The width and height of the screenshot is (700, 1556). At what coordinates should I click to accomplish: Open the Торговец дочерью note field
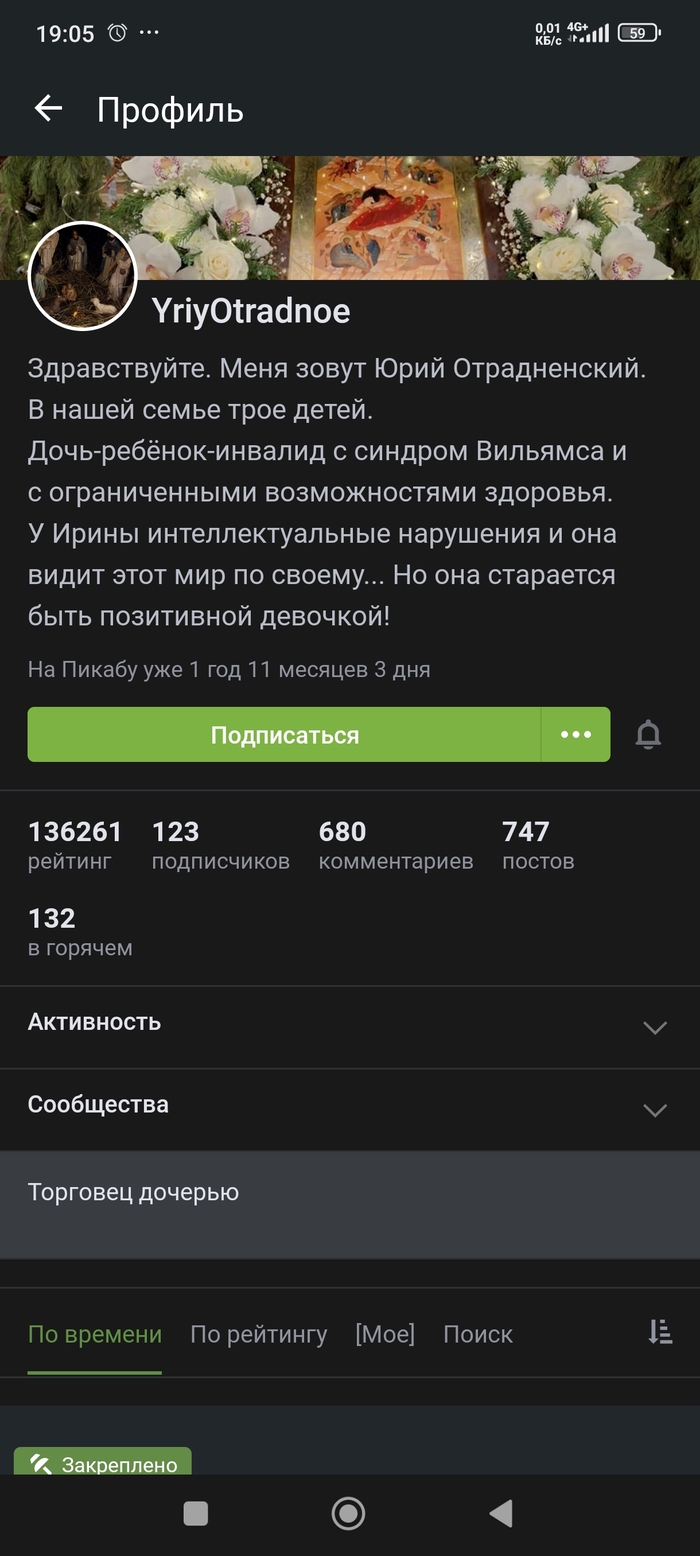coord(350,1204)
